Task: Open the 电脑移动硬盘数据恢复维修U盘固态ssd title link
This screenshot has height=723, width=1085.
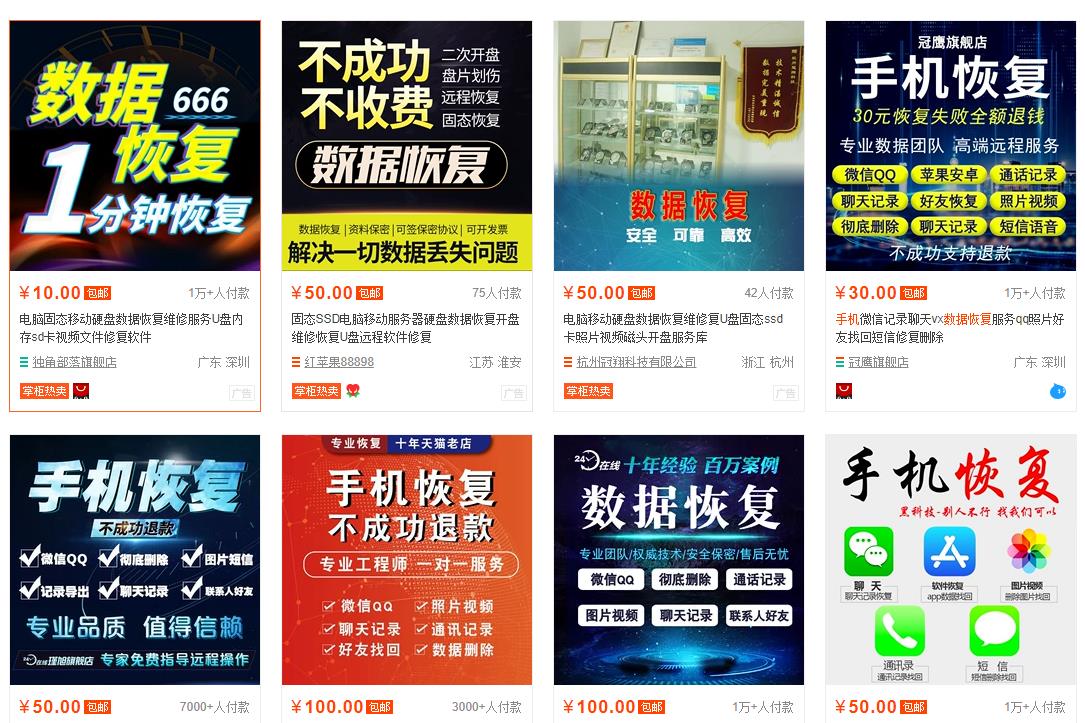Action: [x=677, y=328]
